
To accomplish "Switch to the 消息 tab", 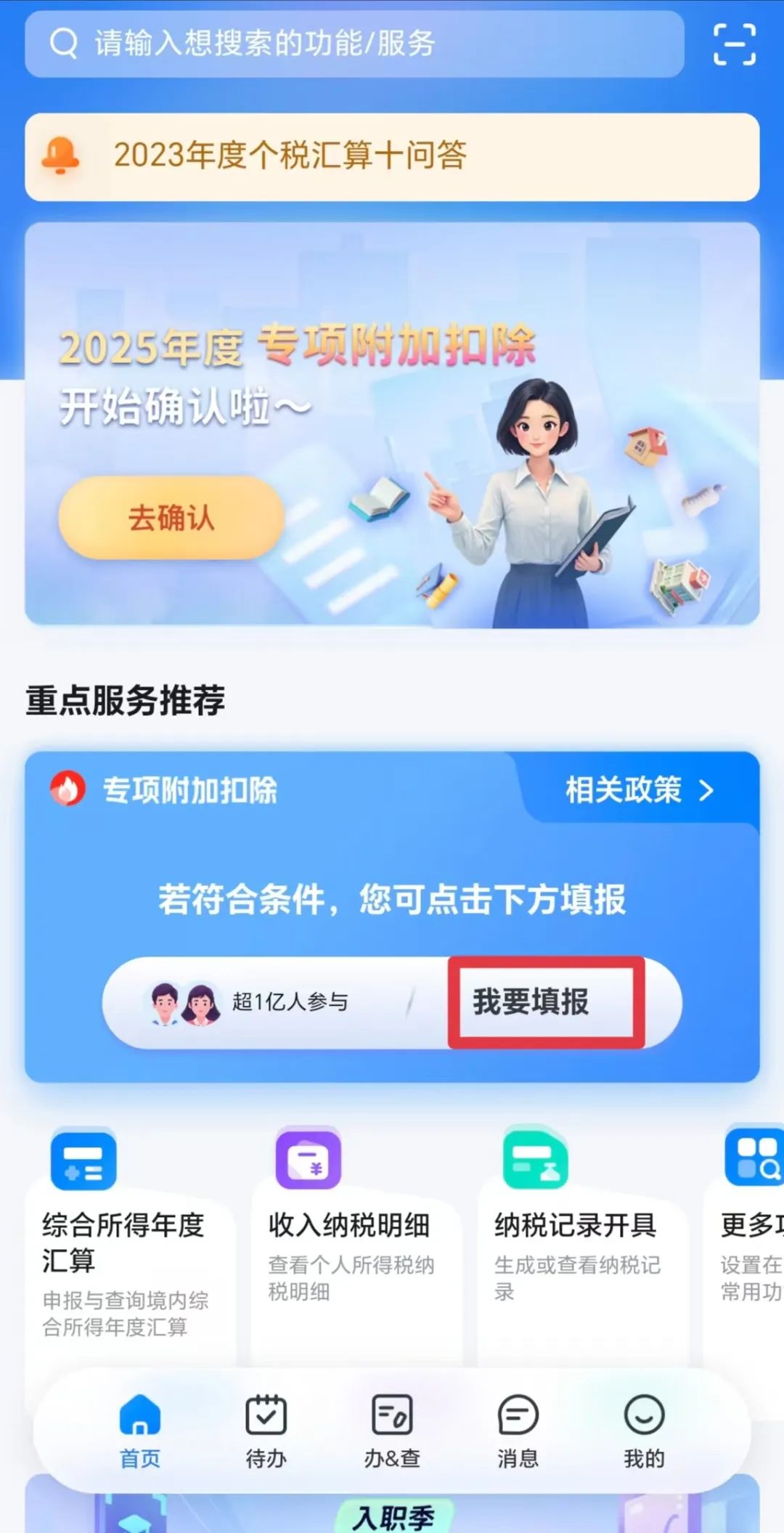I will [518, 1431].
